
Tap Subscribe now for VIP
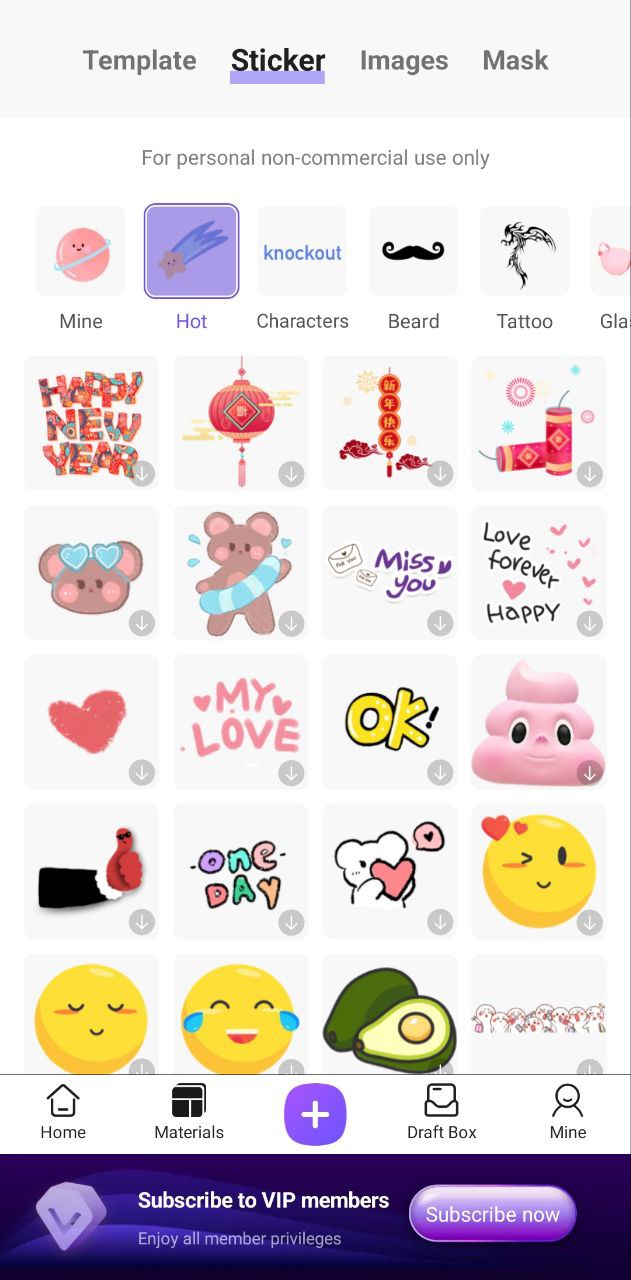pos(492,1214)
